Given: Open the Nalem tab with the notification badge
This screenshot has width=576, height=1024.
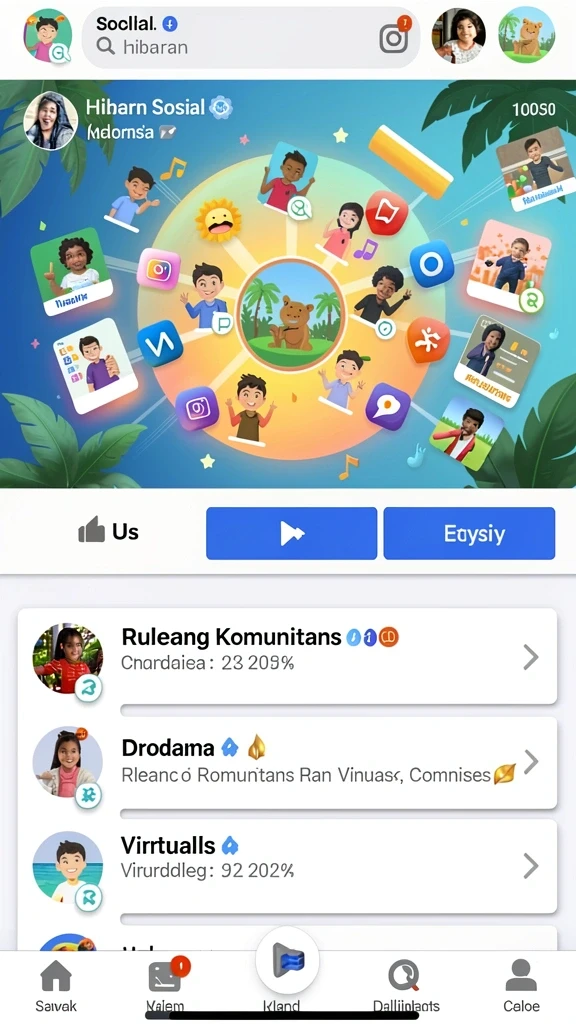Looking at the screenshot, I should pyautogui.click(x=166, y=987).
